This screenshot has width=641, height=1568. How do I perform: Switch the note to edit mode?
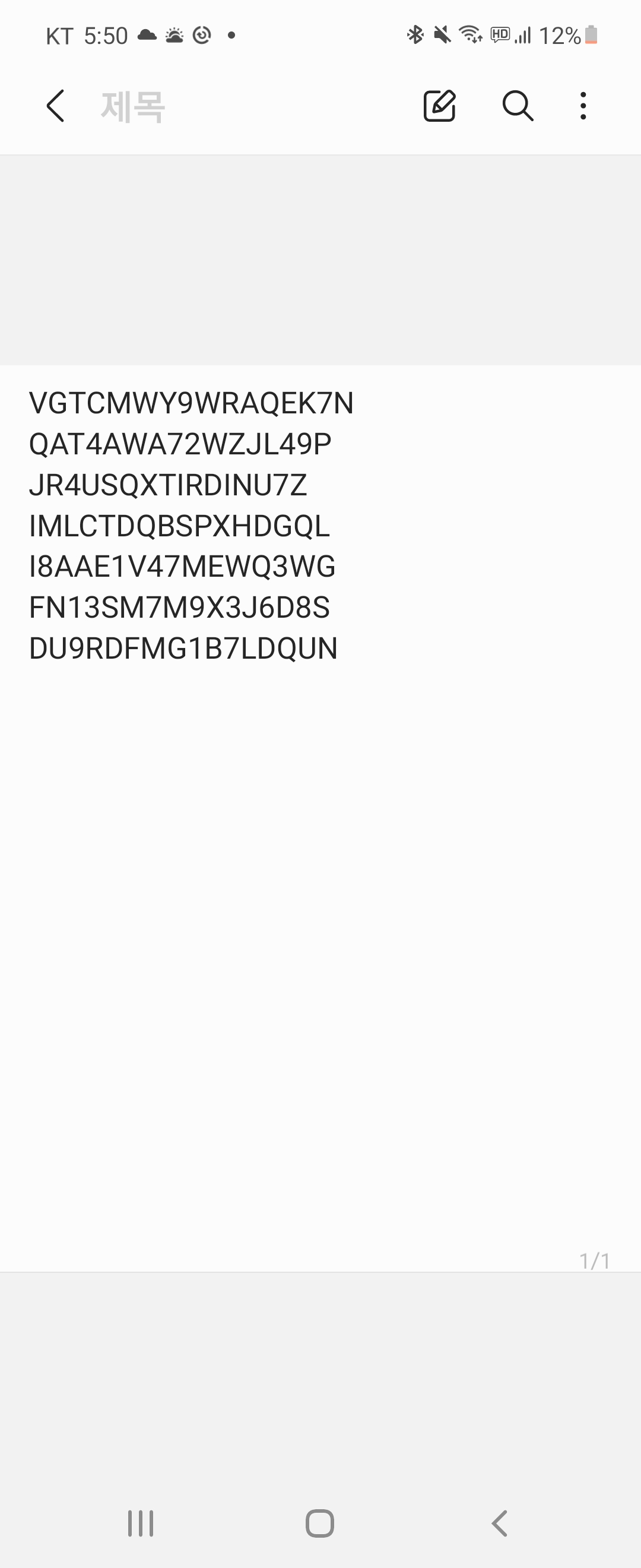(x=439, y=106)
